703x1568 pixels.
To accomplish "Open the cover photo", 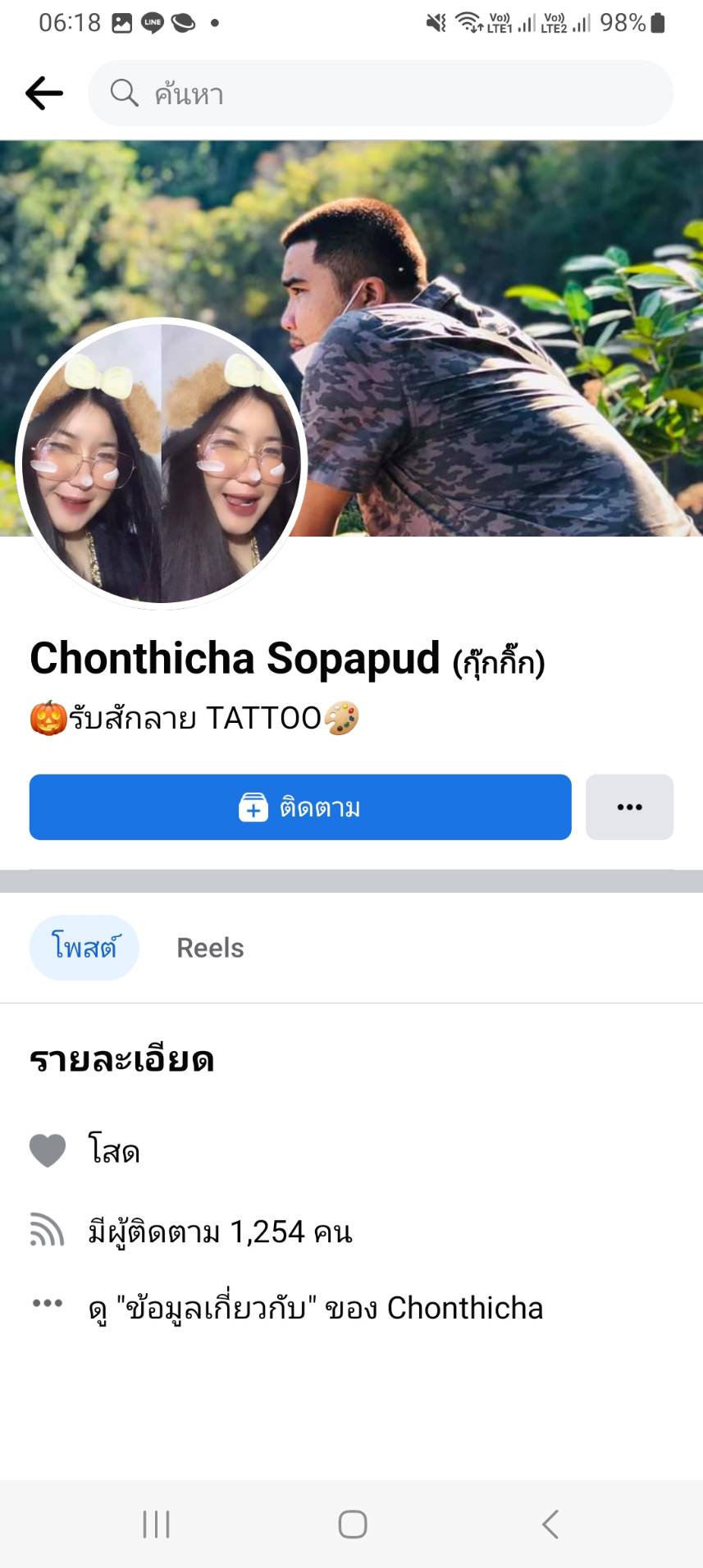I will pyautogui.click(x=492, y=328).
